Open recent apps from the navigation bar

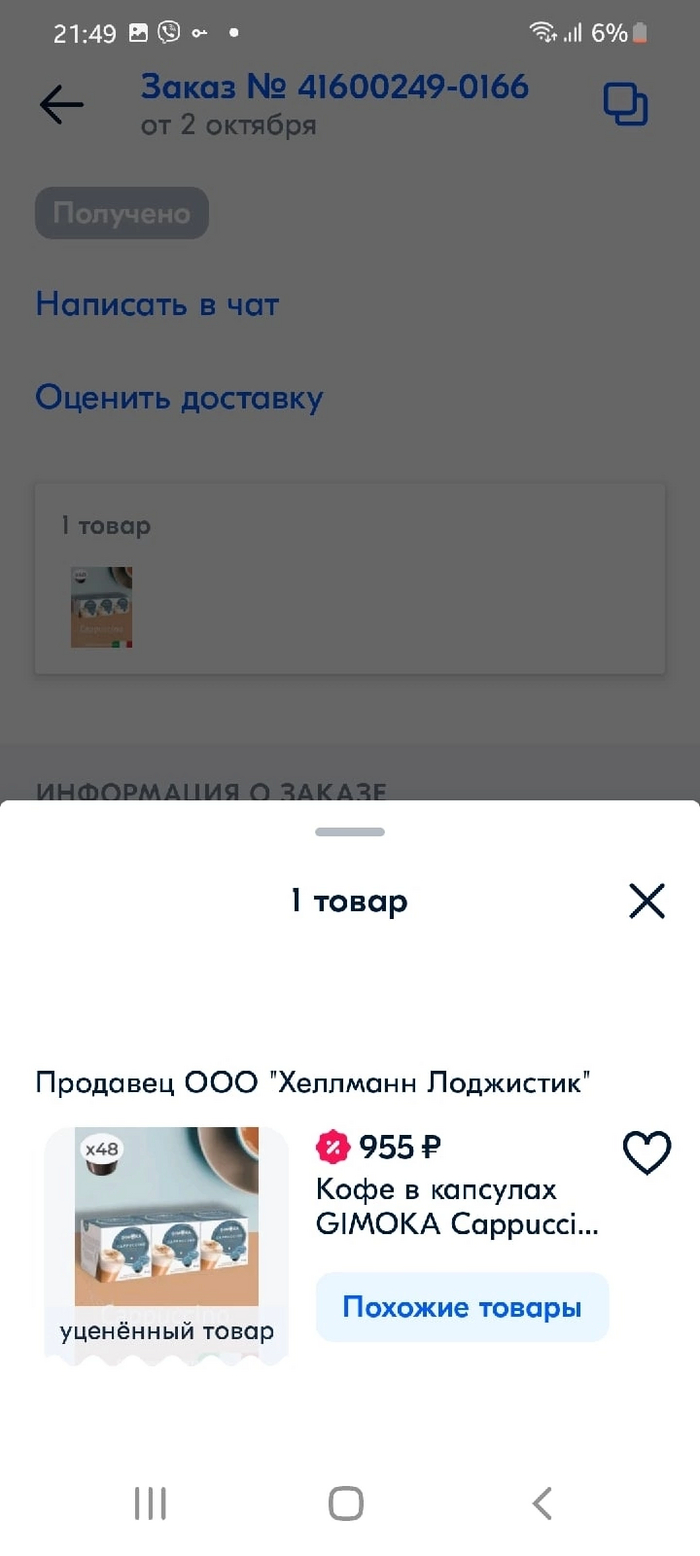150,1502
